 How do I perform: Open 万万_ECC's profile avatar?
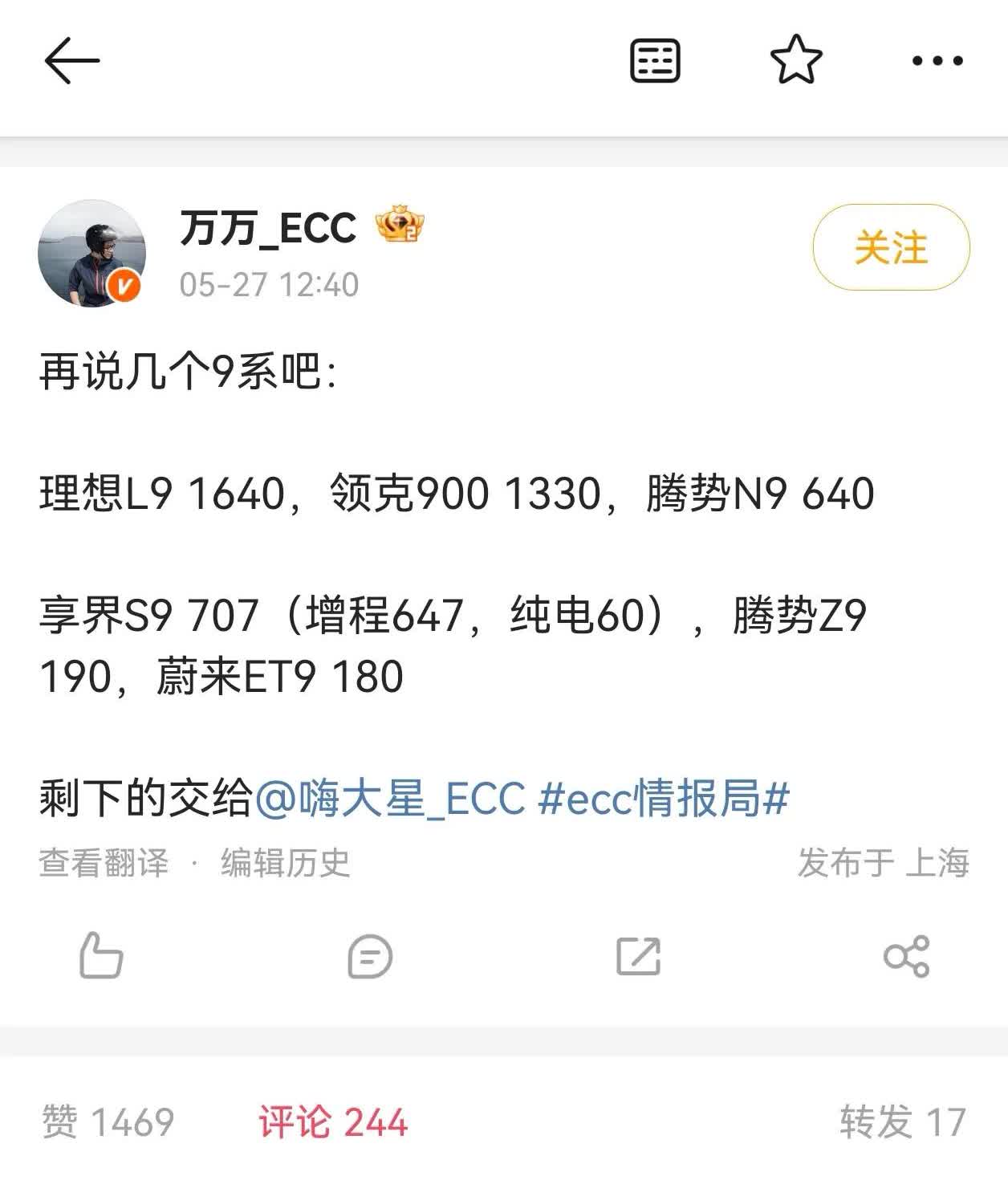tap(91, 253)
